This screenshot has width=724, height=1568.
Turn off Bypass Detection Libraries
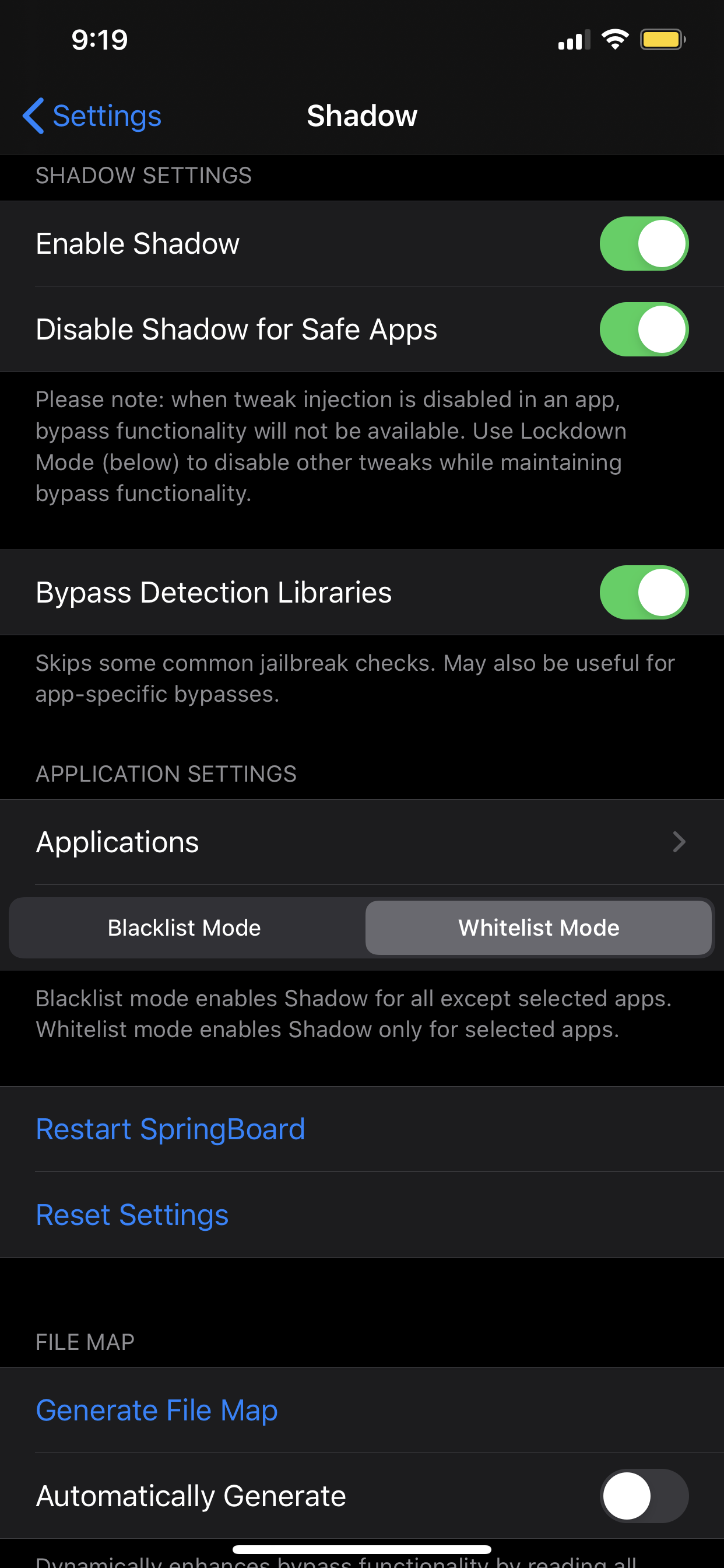tap(643, 591)
